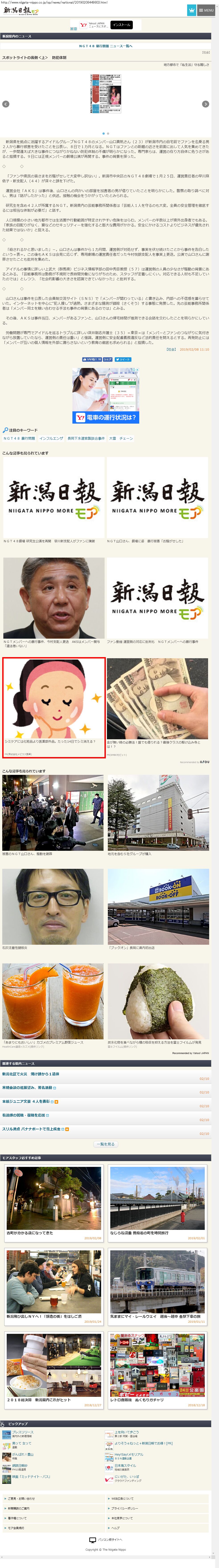Select the NGT48 暴行問題 keyword tag

point(19,438)
